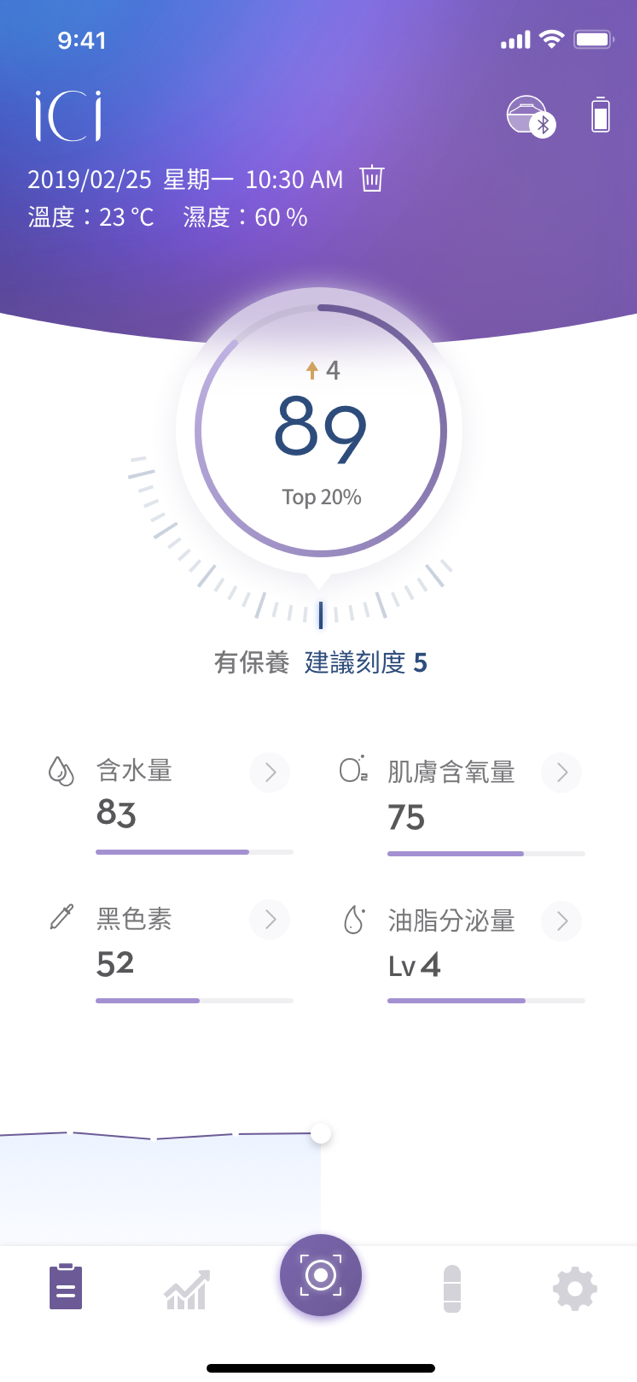Open the settings gear tab
Image resolution: width=637 pixels, height=1382 pixels.
575,1289
